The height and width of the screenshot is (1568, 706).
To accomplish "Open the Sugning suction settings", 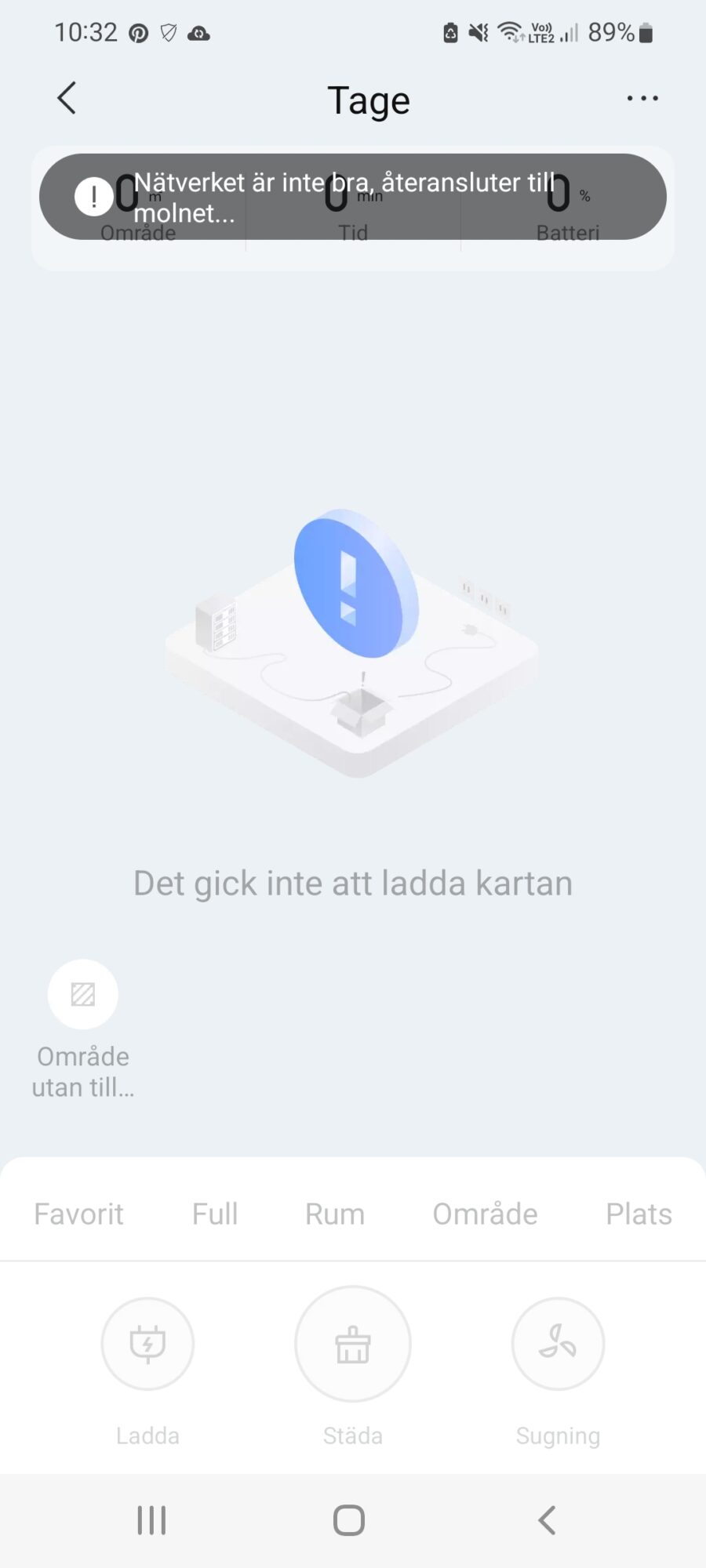I will (558, 1344).
